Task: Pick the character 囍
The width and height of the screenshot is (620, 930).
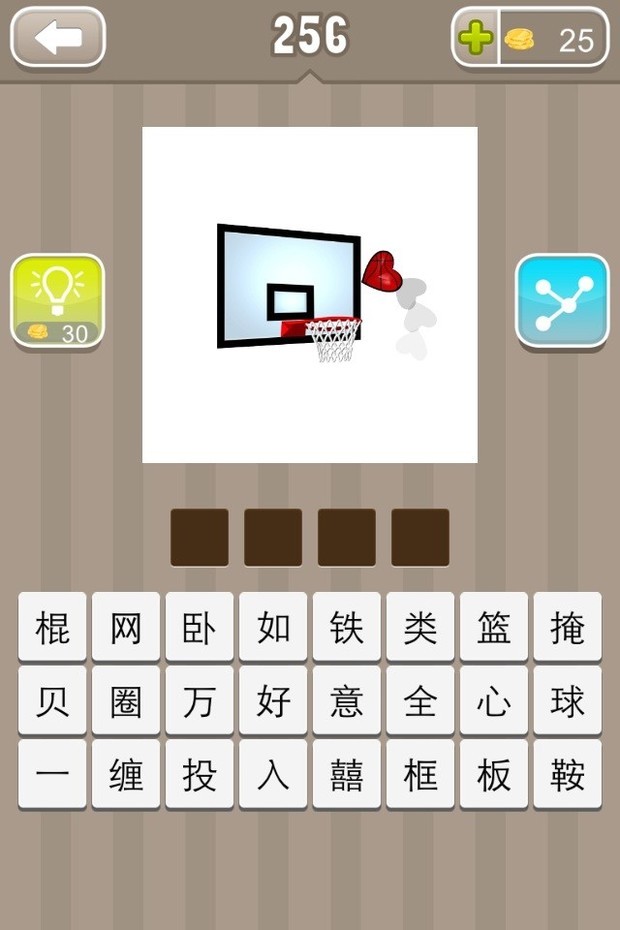Action: click(346, 775)
